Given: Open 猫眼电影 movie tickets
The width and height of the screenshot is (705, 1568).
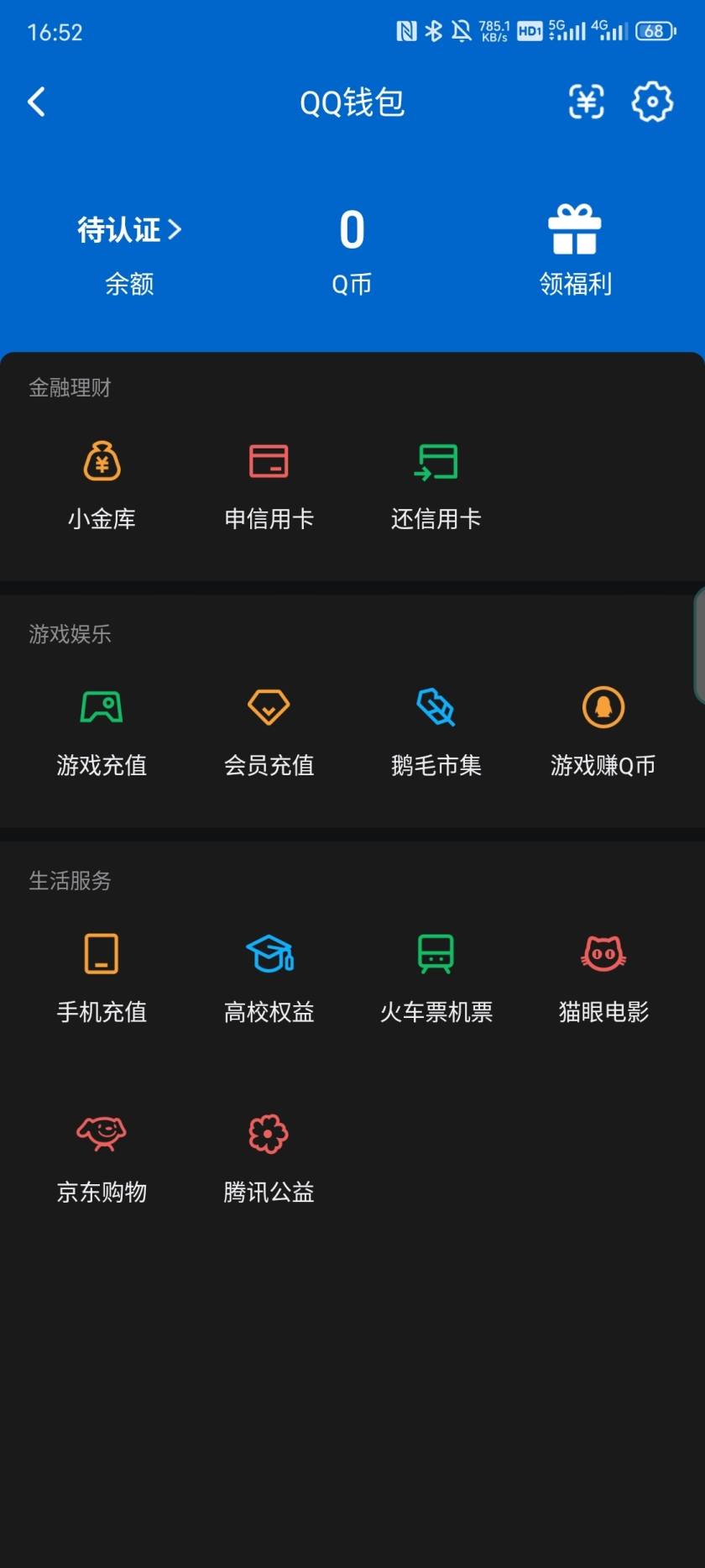Looking at the screenshot, I should coord(603,977).
